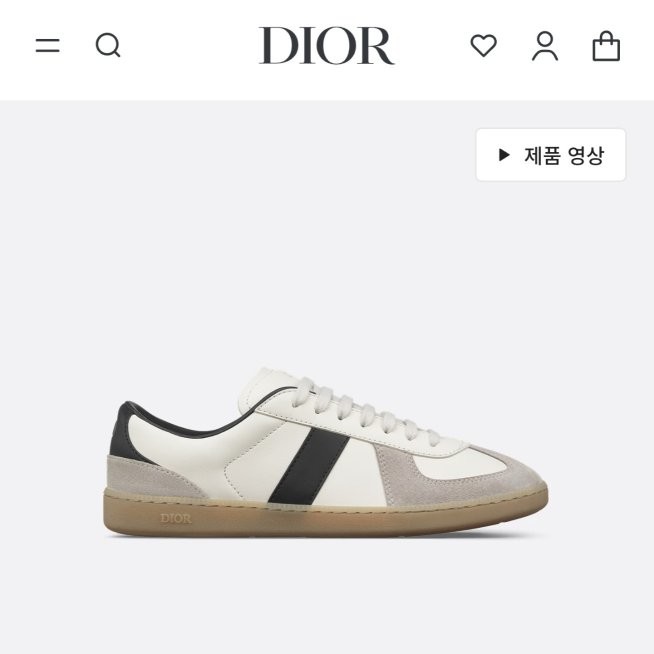
Task: Play the 제품 영상 product video
Action: (551, 155)
